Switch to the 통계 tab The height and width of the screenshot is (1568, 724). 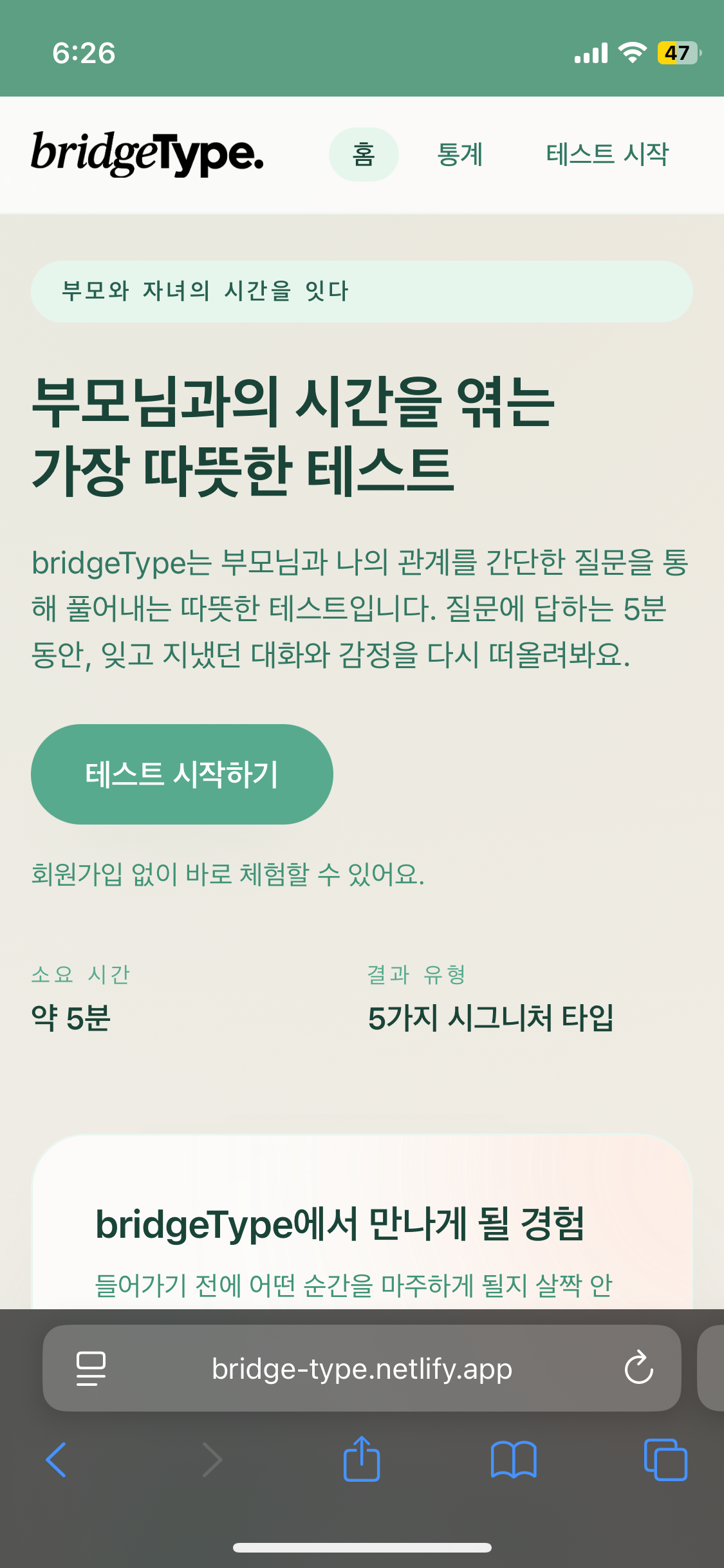point(459,154)
